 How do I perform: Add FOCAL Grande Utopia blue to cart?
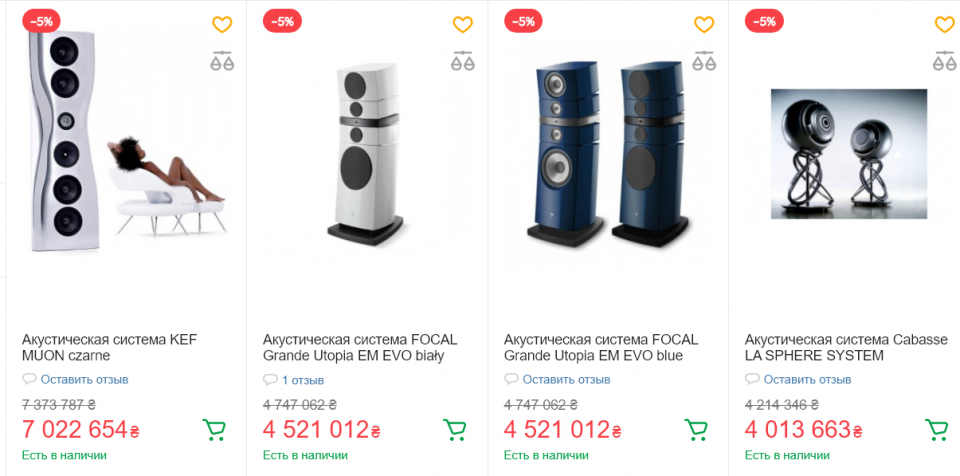(696, 430)
